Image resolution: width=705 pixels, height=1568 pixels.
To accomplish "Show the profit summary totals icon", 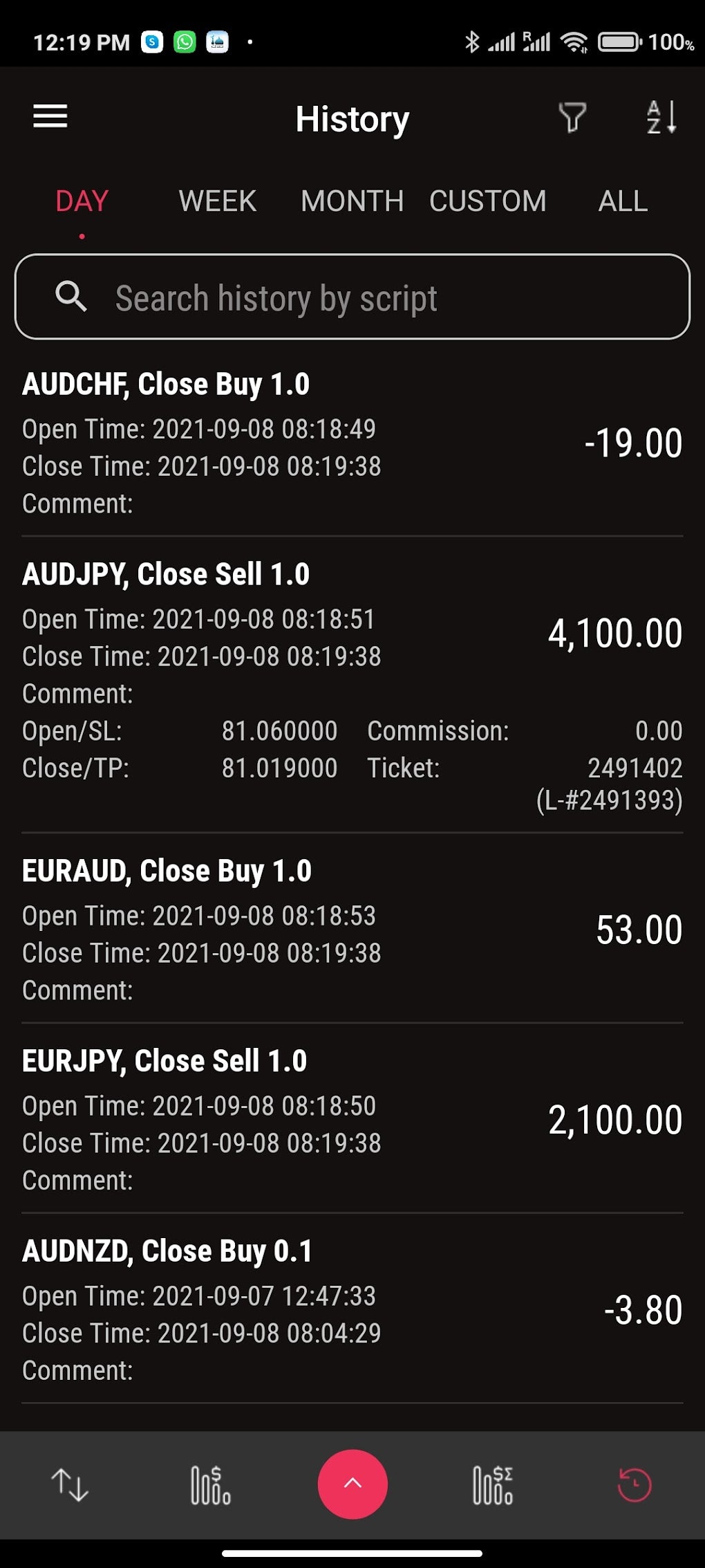I will [x=493, y=1482].
